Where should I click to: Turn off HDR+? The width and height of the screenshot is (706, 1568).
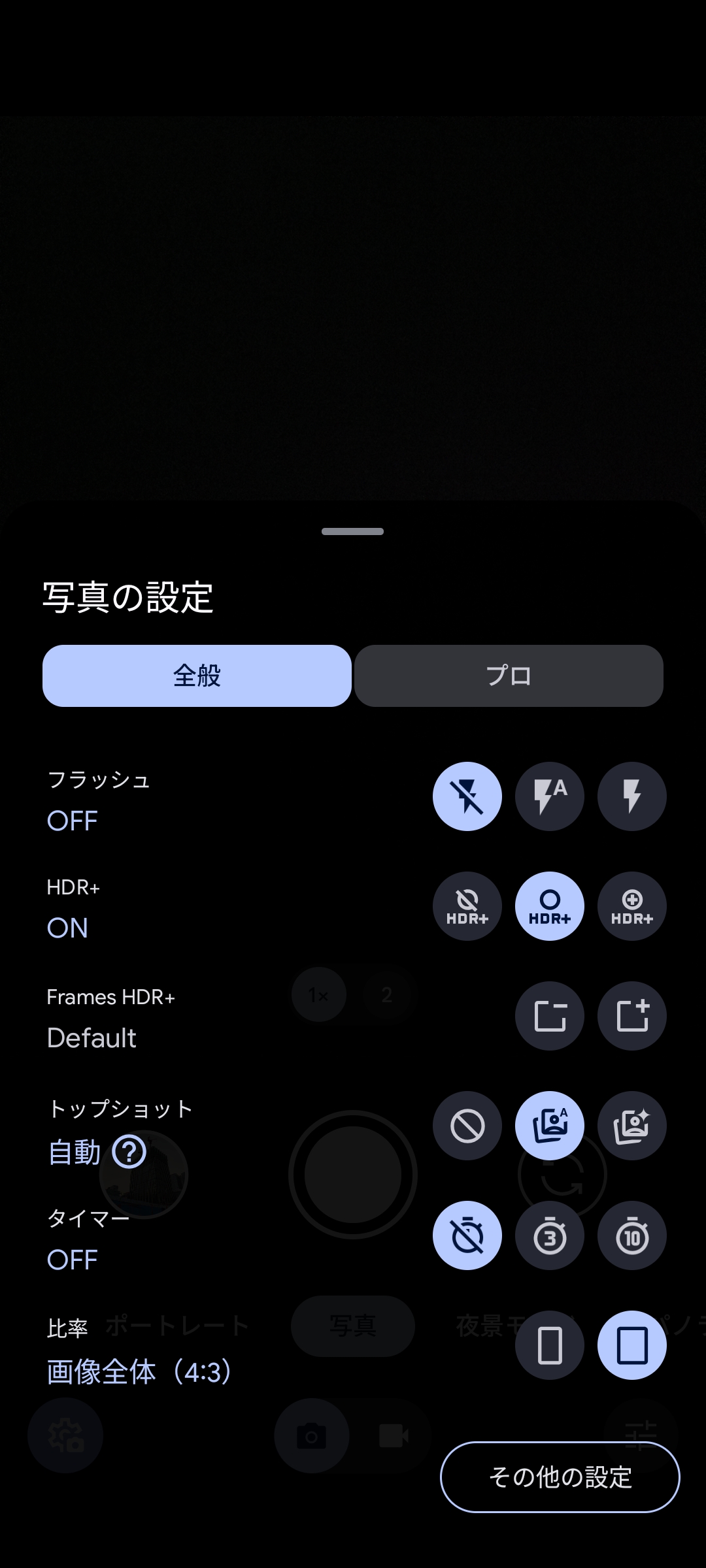pos(467,906)
